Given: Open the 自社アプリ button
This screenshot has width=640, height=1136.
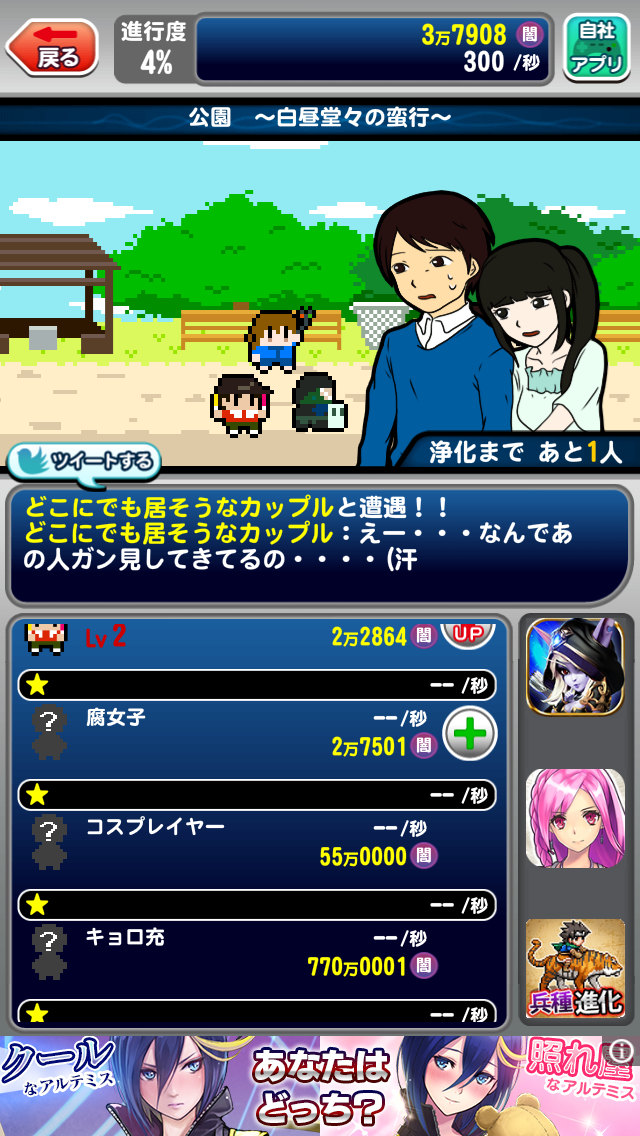Looking at the screenshot, I should click(x=596, y=47).
